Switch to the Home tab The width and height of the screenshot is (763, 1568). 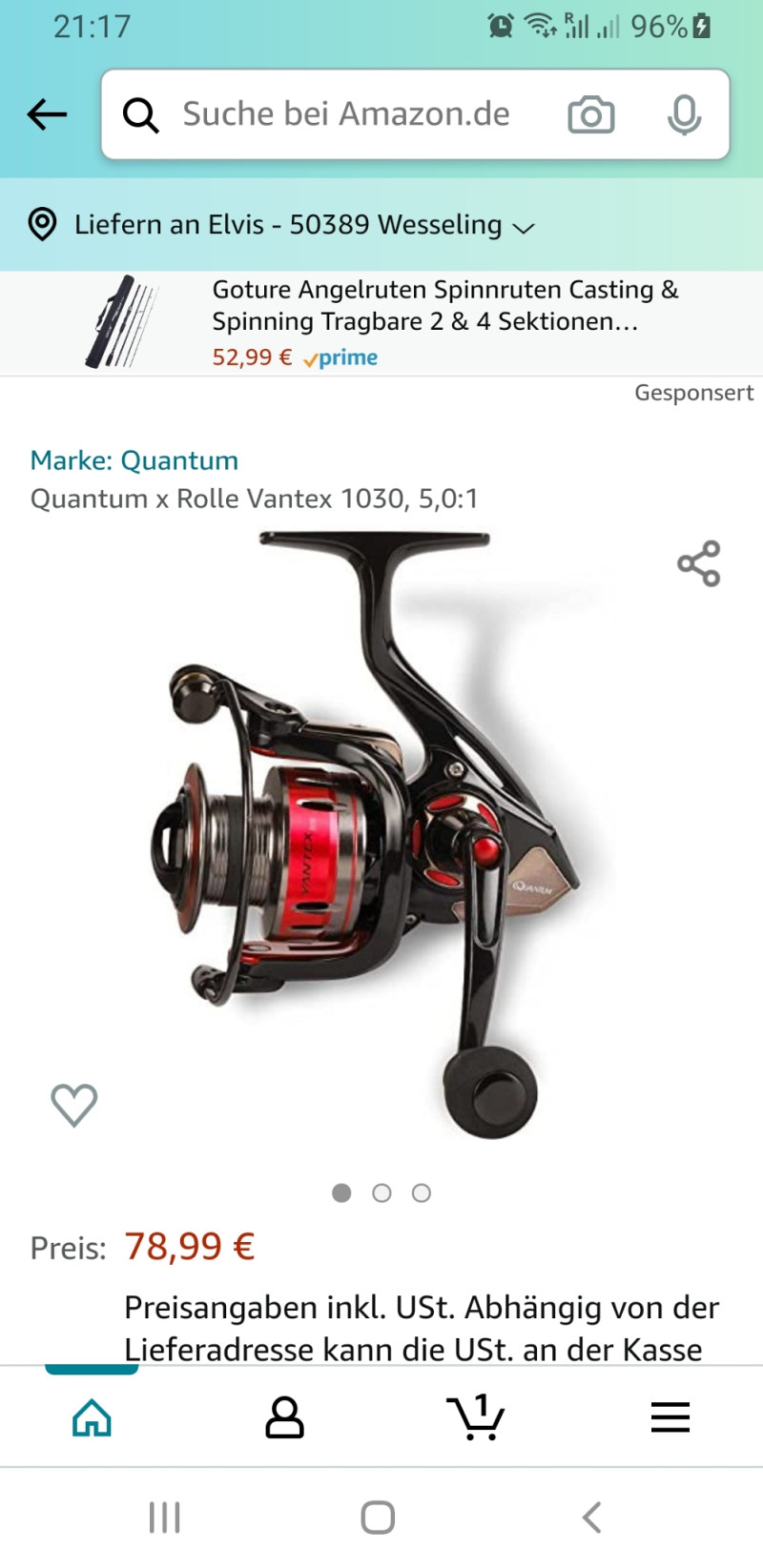[92, 1417]
